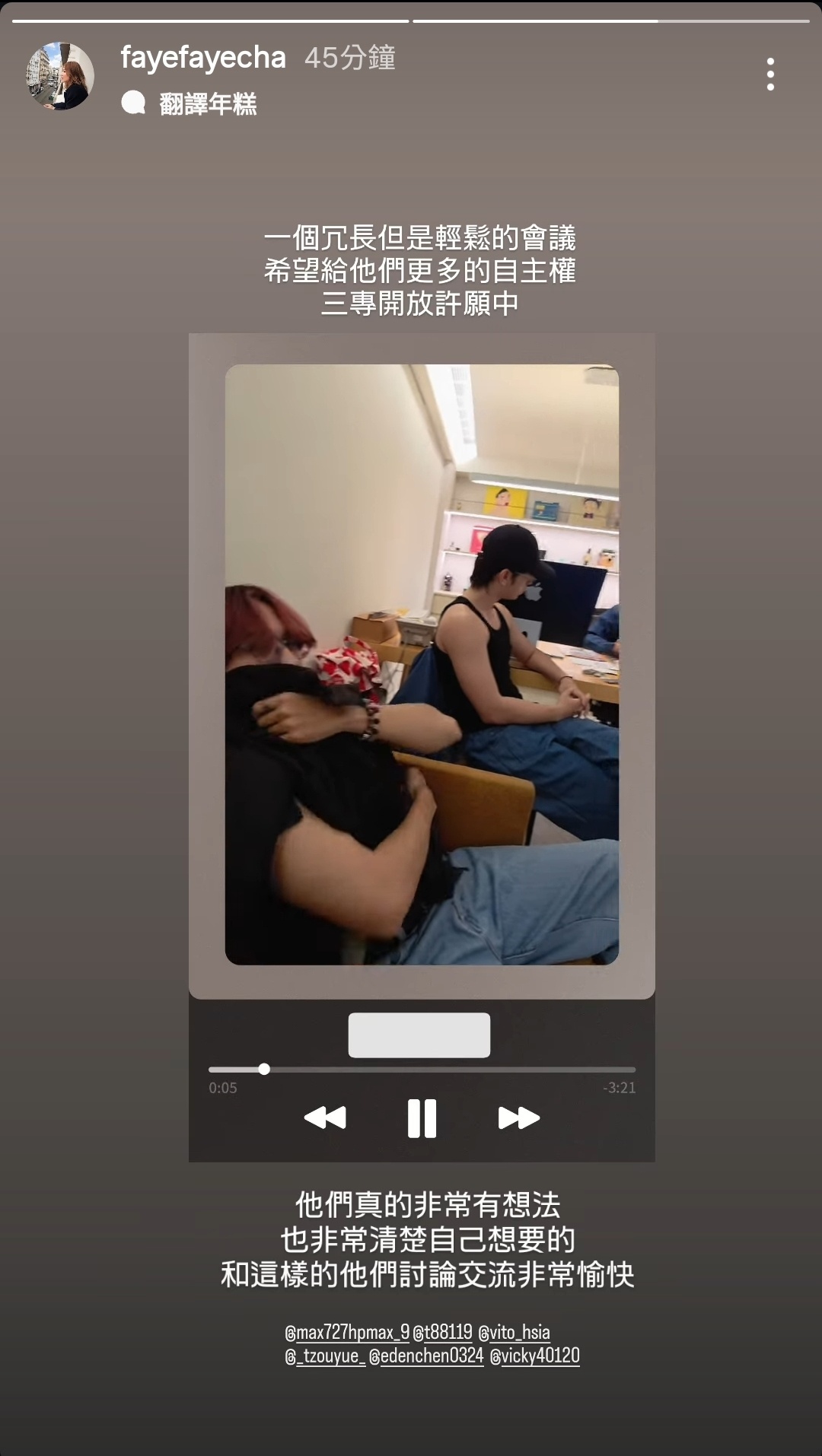Image resolution: width=822 pixels, height=1456 pixels.
Task: Tap the 翻譯年糕 label under the username
Action: point(207,103)
